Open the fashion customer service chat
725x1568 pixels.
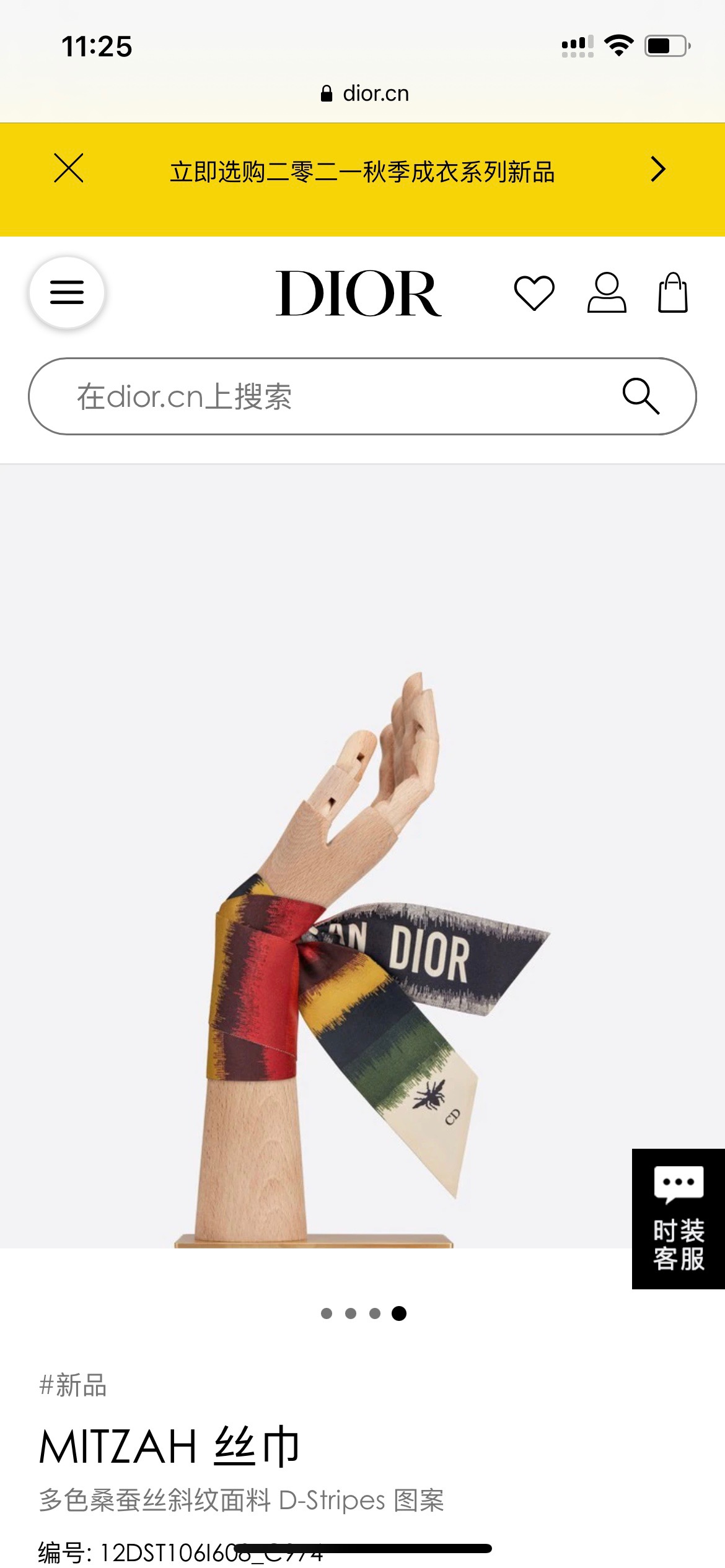(x=678, y=1219)
